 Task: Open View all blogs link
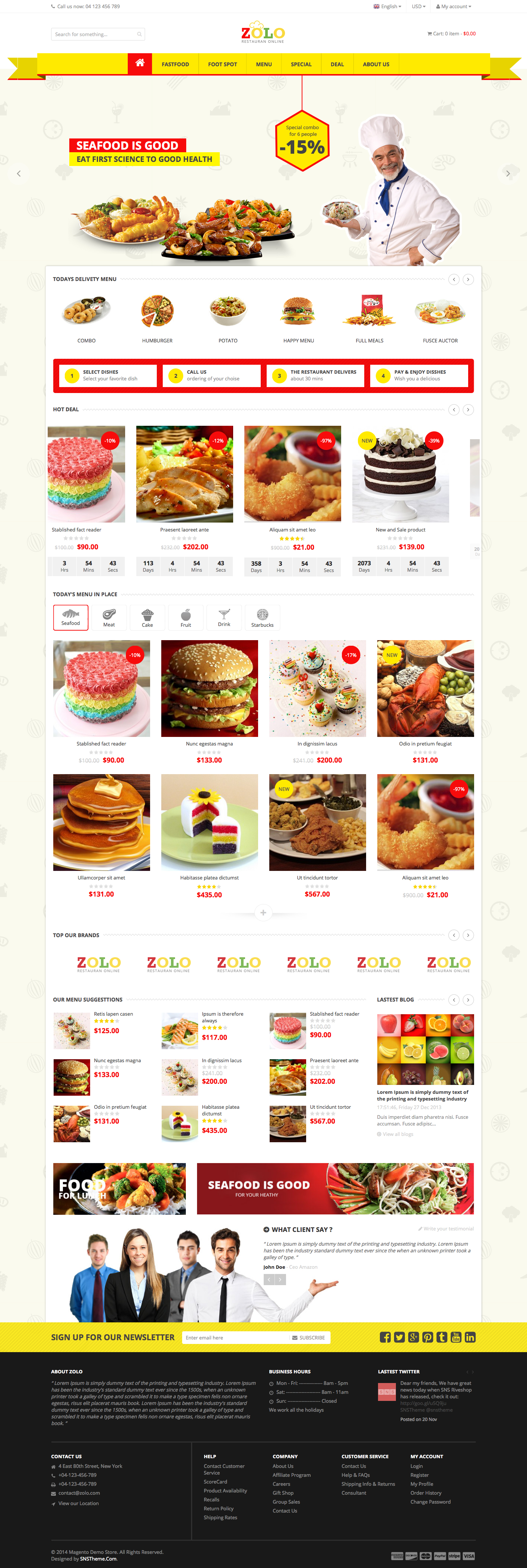click(x=397, y=1134)
